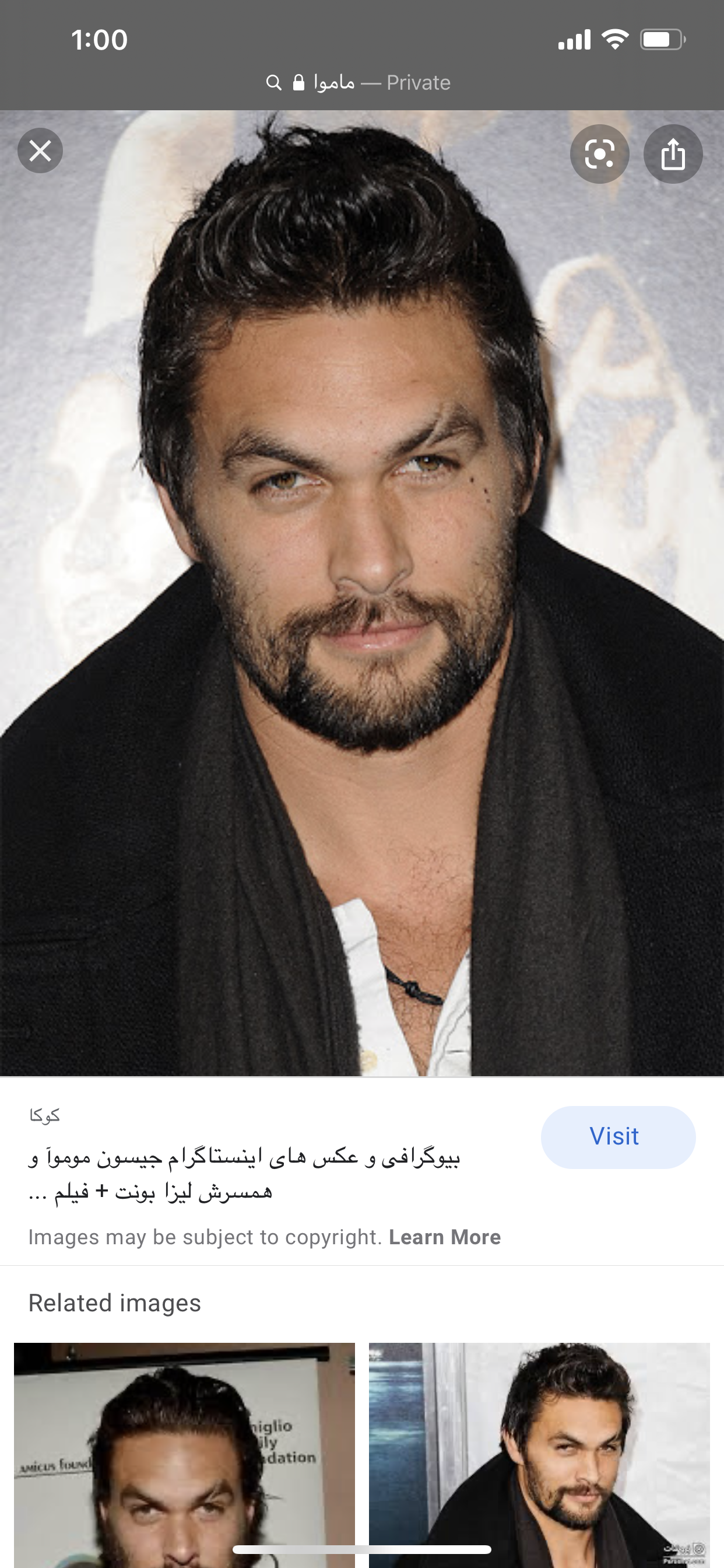The image size is (724, 1568).
Task: Open the Learn More copyright link
Action: [x=445, y=1237]
